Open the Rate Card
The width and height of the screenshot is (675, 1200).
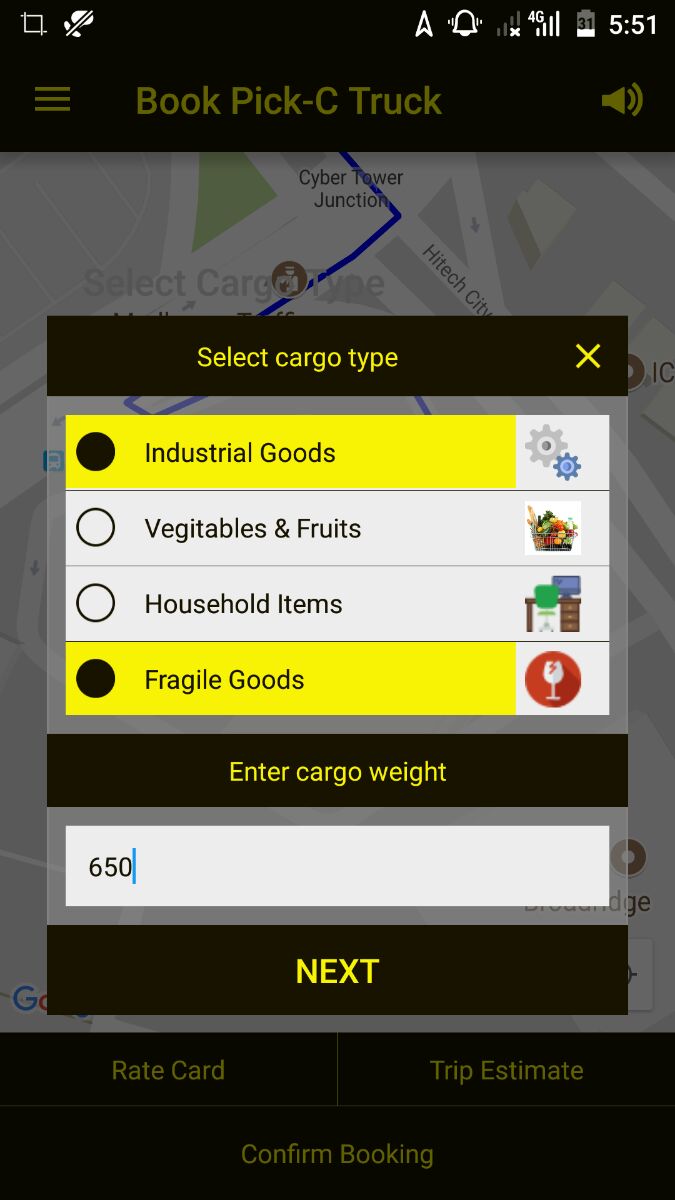click(168, 1070)
